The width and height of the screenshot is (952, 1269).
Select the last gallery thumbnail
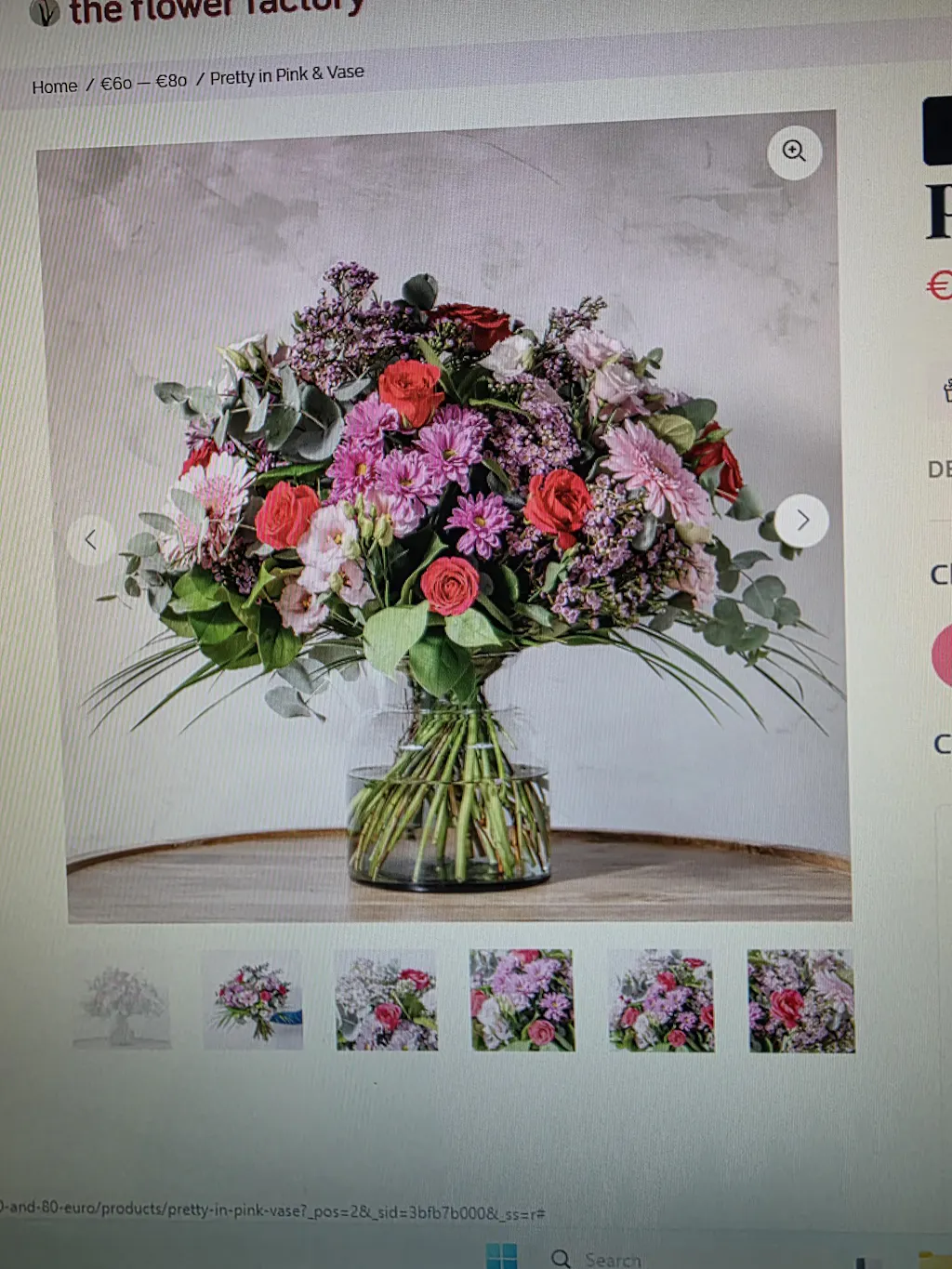click(800, 1000)
